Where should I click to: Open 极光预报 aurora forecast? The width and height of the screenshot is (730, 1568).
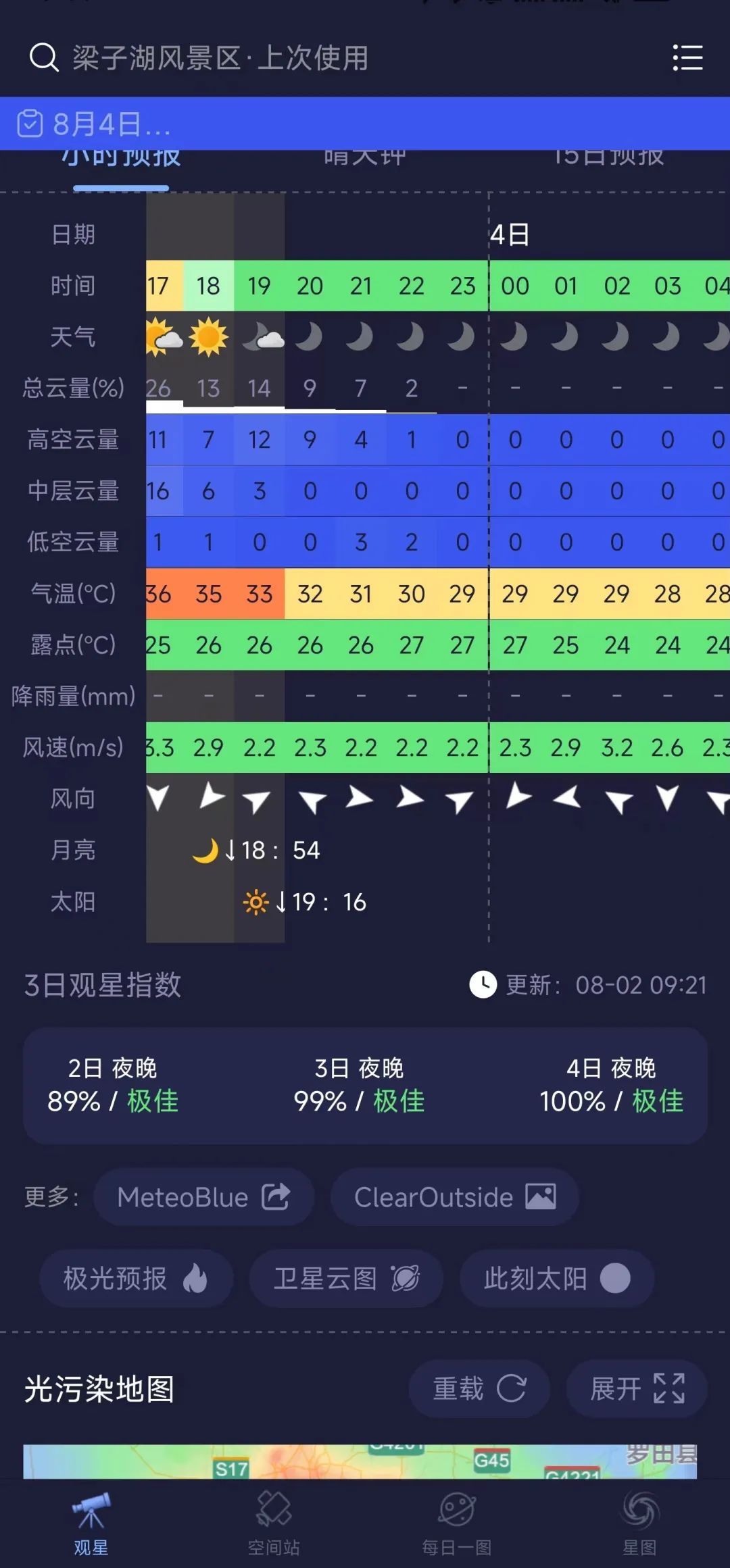pos(136,1278)
